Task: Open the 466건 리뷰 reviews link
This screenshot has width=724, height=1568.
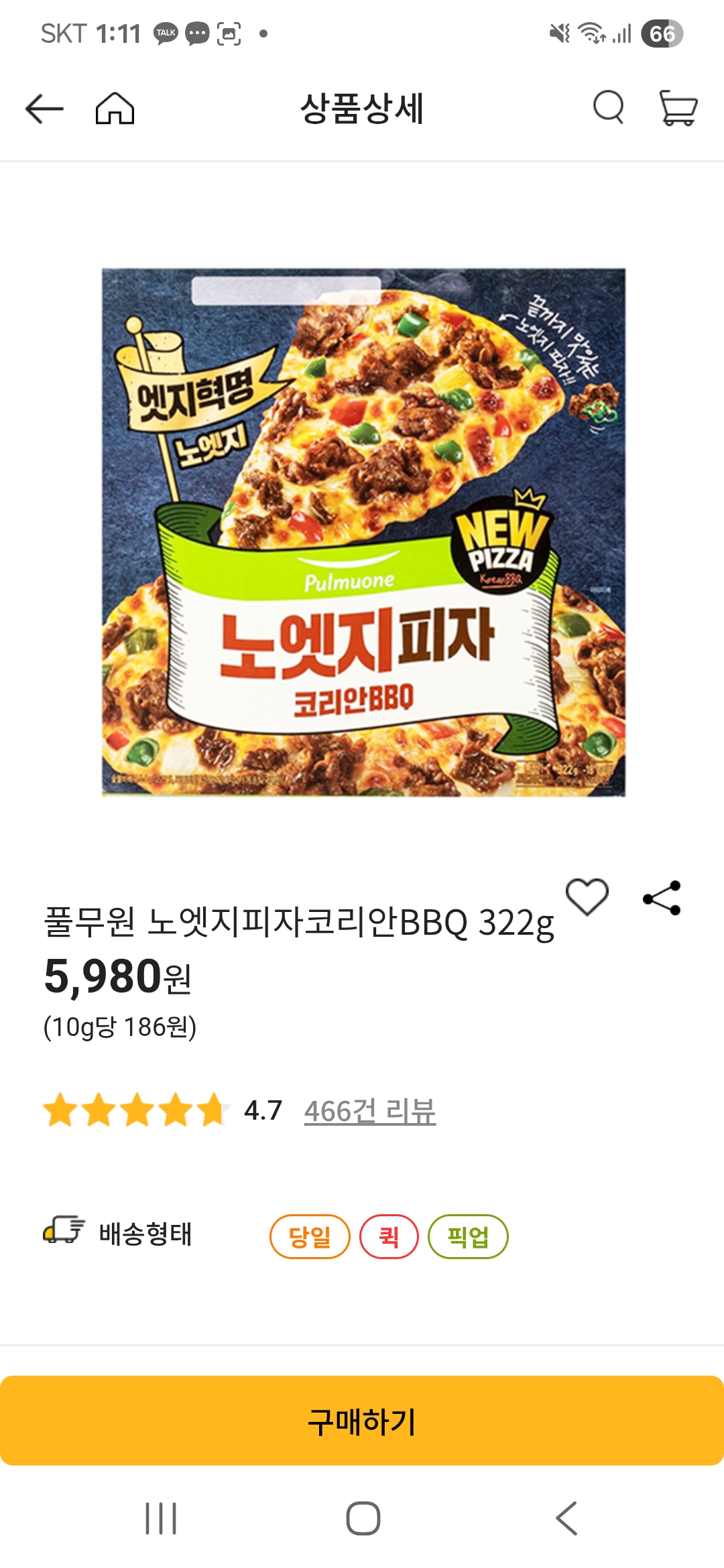Action: [371, 1108]
